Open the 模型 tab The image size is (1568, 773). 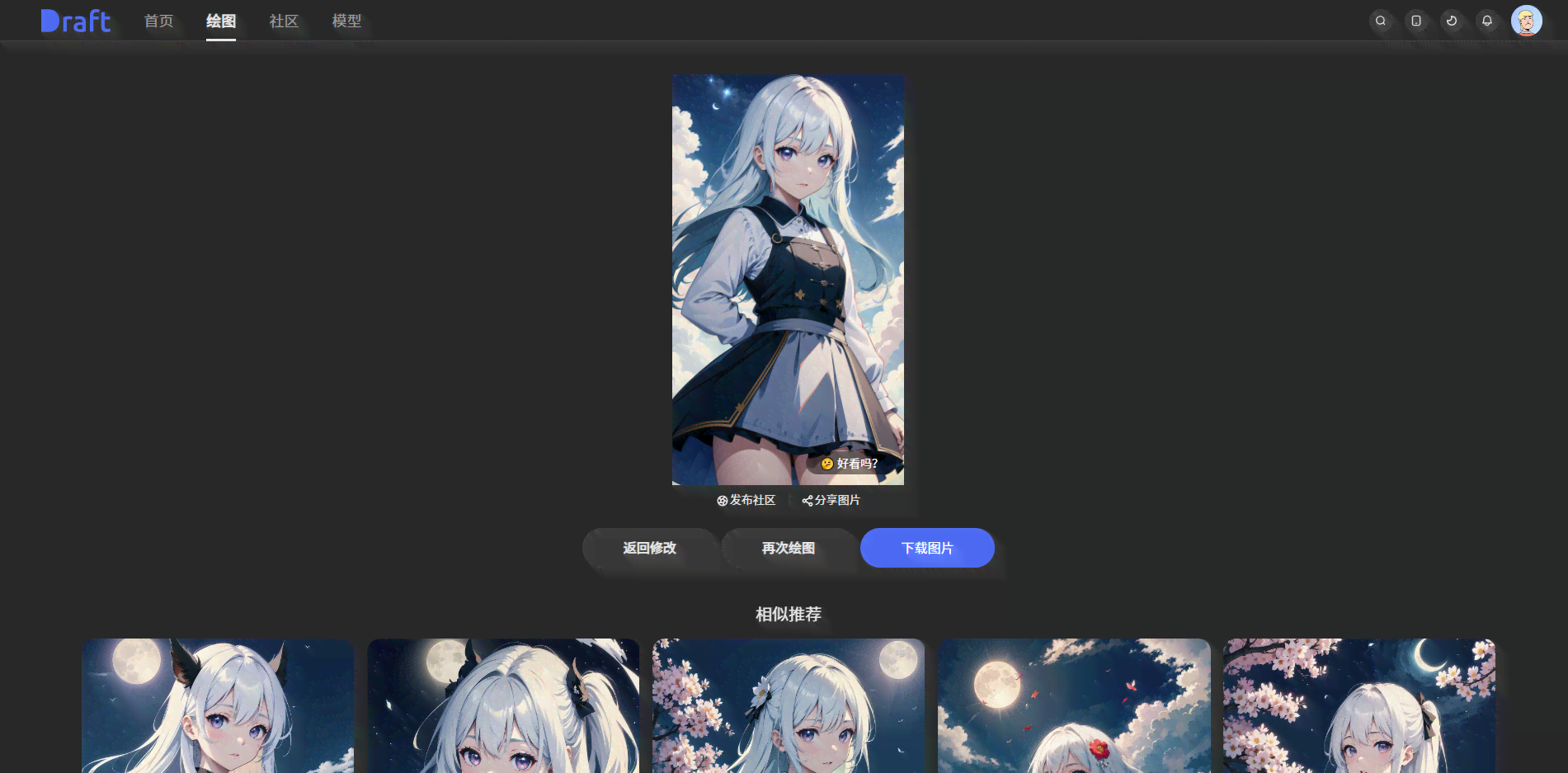(346, 21)
